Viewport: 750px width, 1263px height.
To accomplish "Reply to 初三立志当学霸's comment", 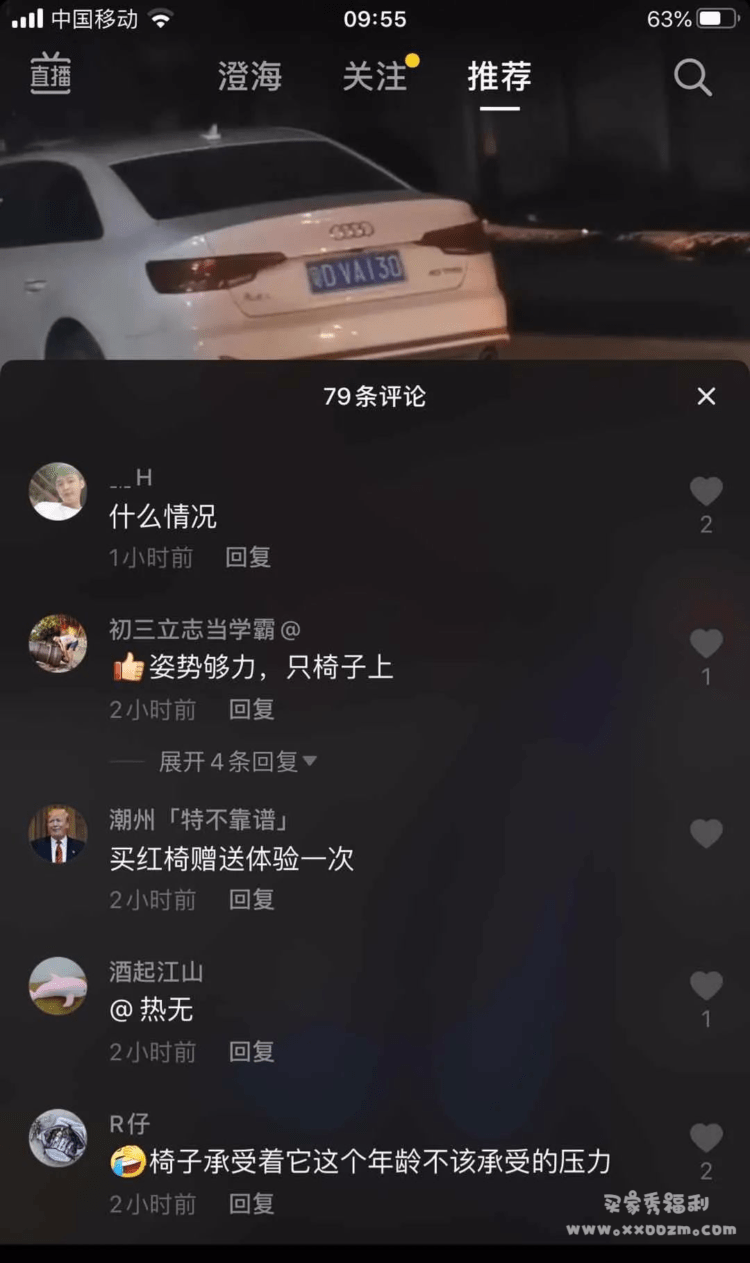I will [x=252, y=709].
